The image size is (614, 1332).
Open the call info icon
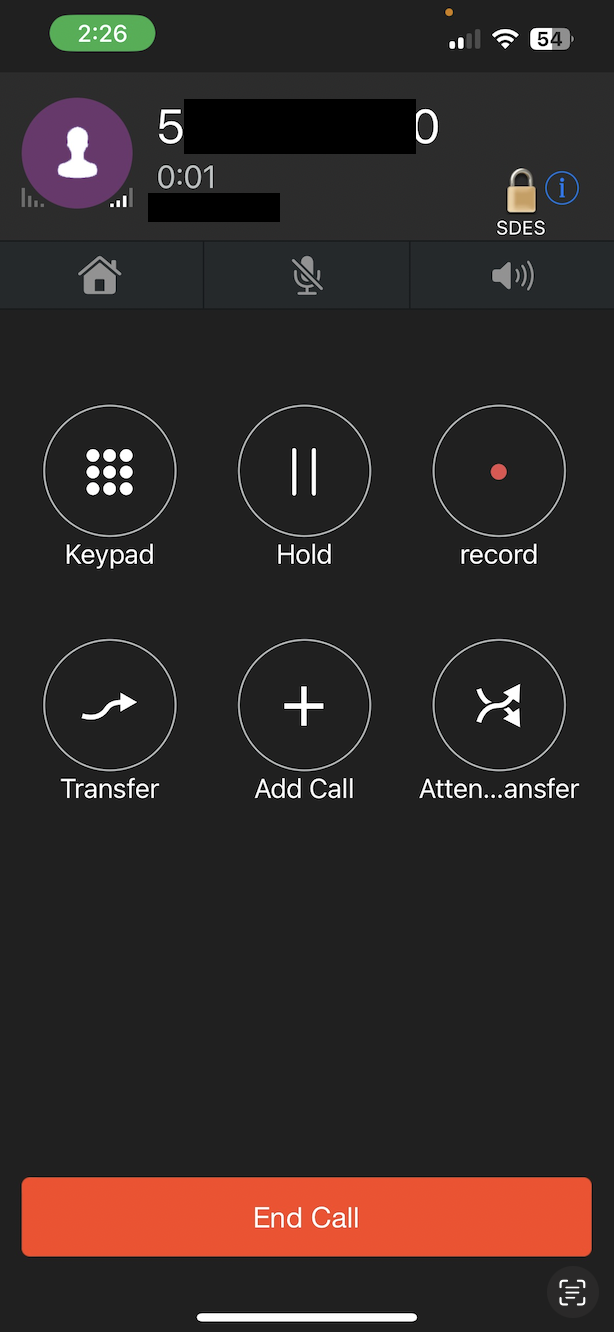coord(562,188)
